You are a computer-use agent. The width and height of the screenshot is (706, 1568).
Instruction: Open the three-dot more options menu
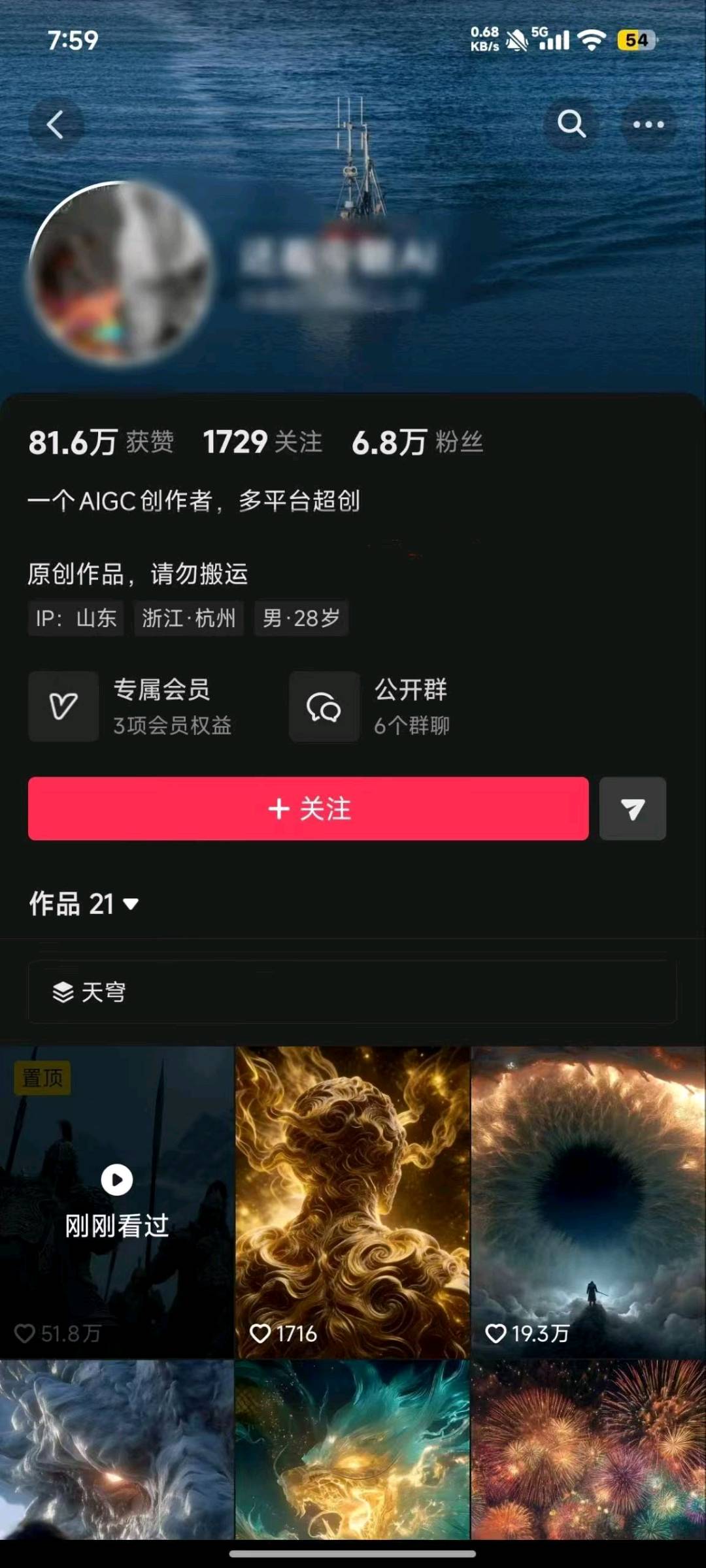tap(648, 124)
